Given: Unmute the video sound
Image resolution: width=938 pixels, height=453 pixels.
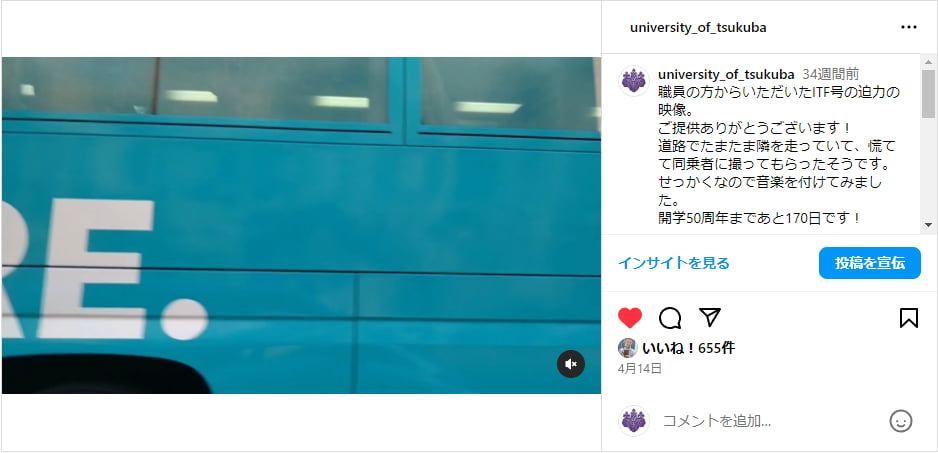Looking at the screenshot, I should [570, 364].
